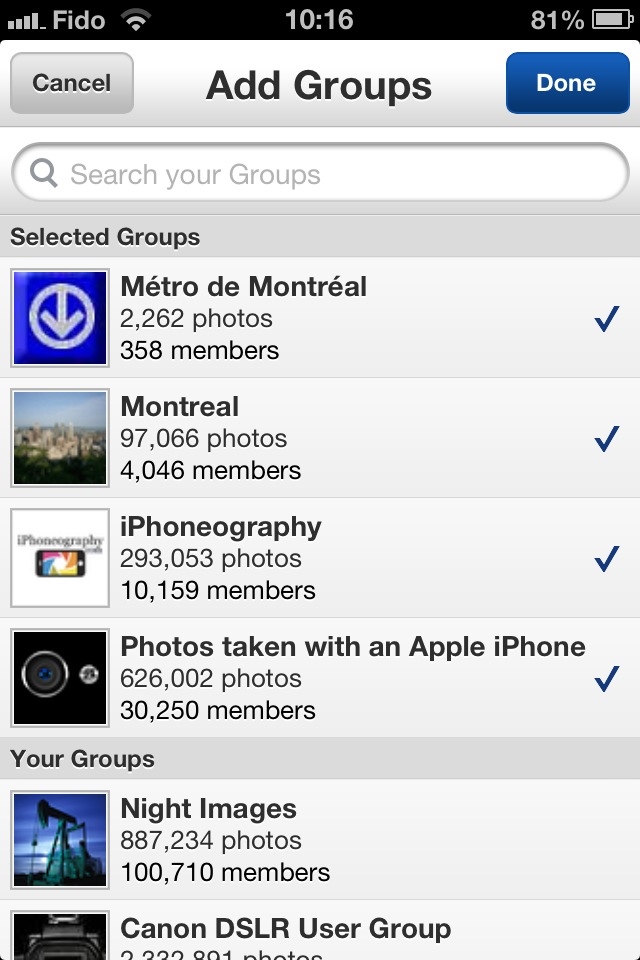Uncheck the Montreal group
Viewport: 640px width, 960px height.
pyautogui.click(x=320, y=438)
